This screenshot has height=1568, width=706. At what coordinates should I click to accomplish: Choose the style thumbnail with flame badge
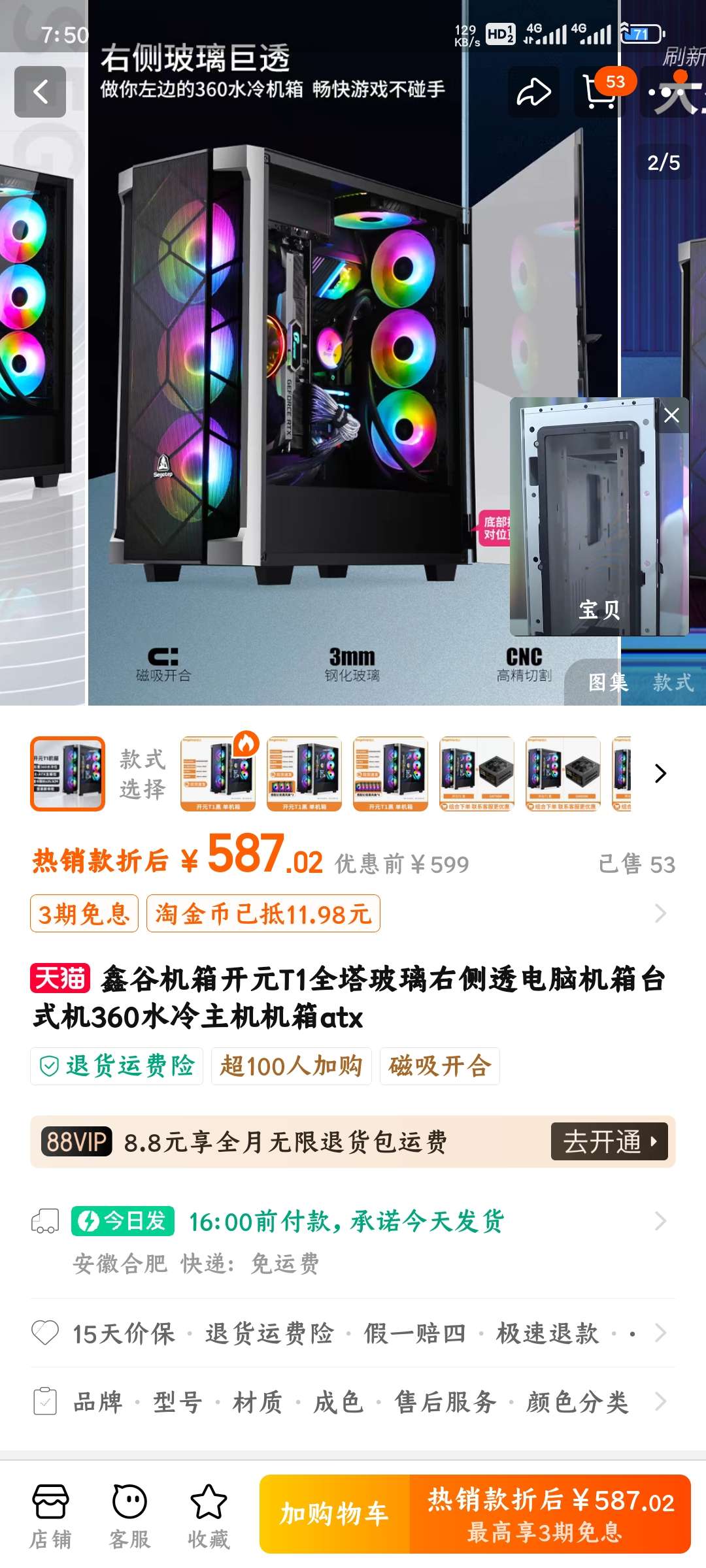218,774
